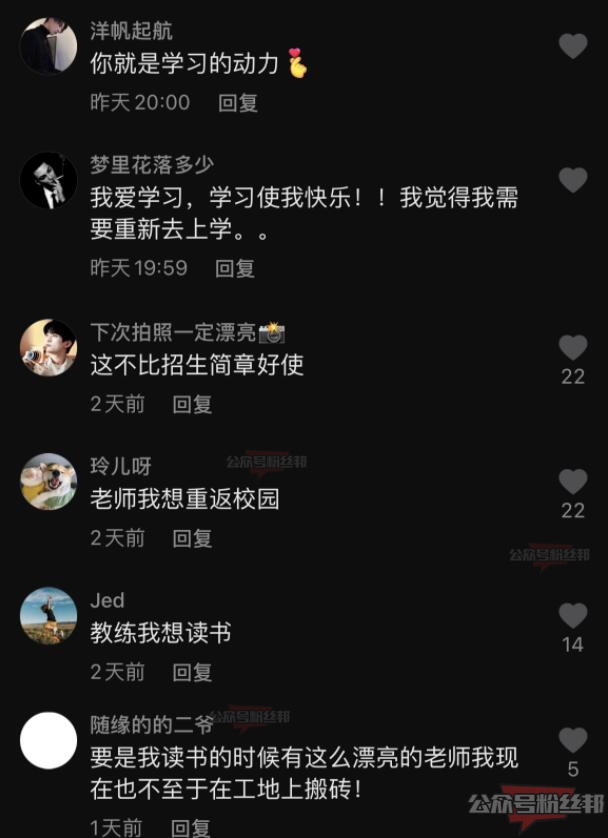View Jed's profile avatar
Viewport: 608px width, 838px height.
48,616
